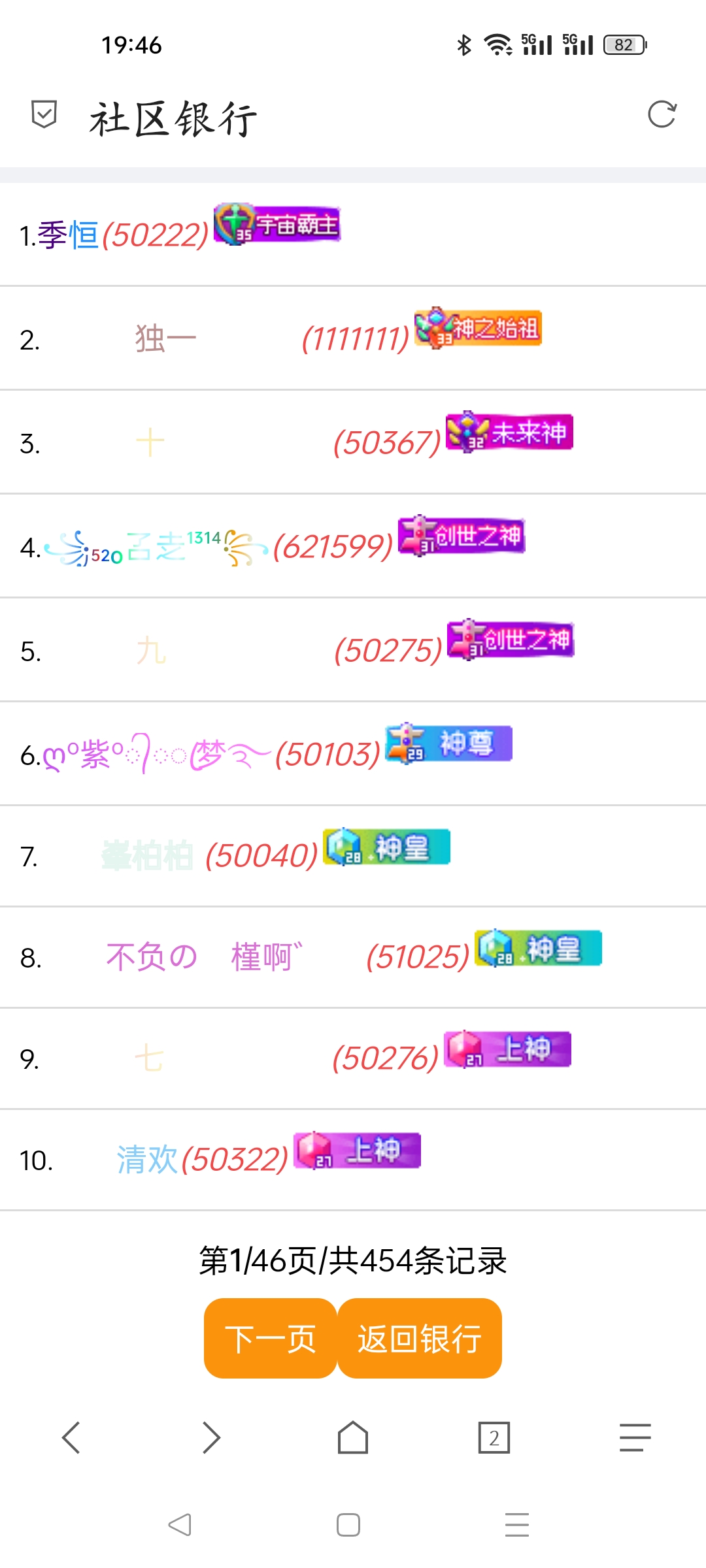The height and width of the screenshot is (1568, 706).
Task: Open the profile of user (50103)
Action: click(x=157, y=755)
